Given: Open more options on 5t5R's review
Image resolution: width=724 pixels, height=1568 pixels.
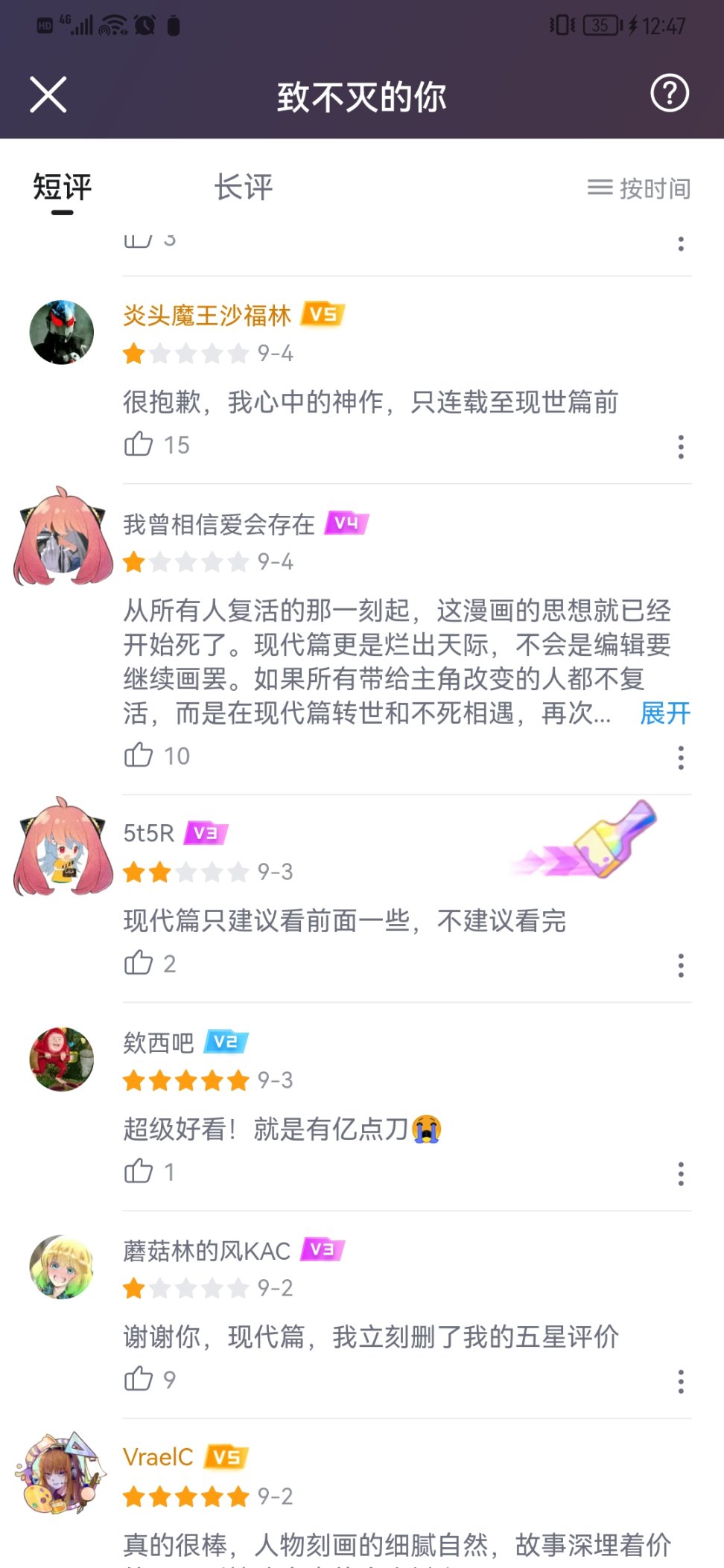Looking at the screenshot, I should click(x=680, y=966).
